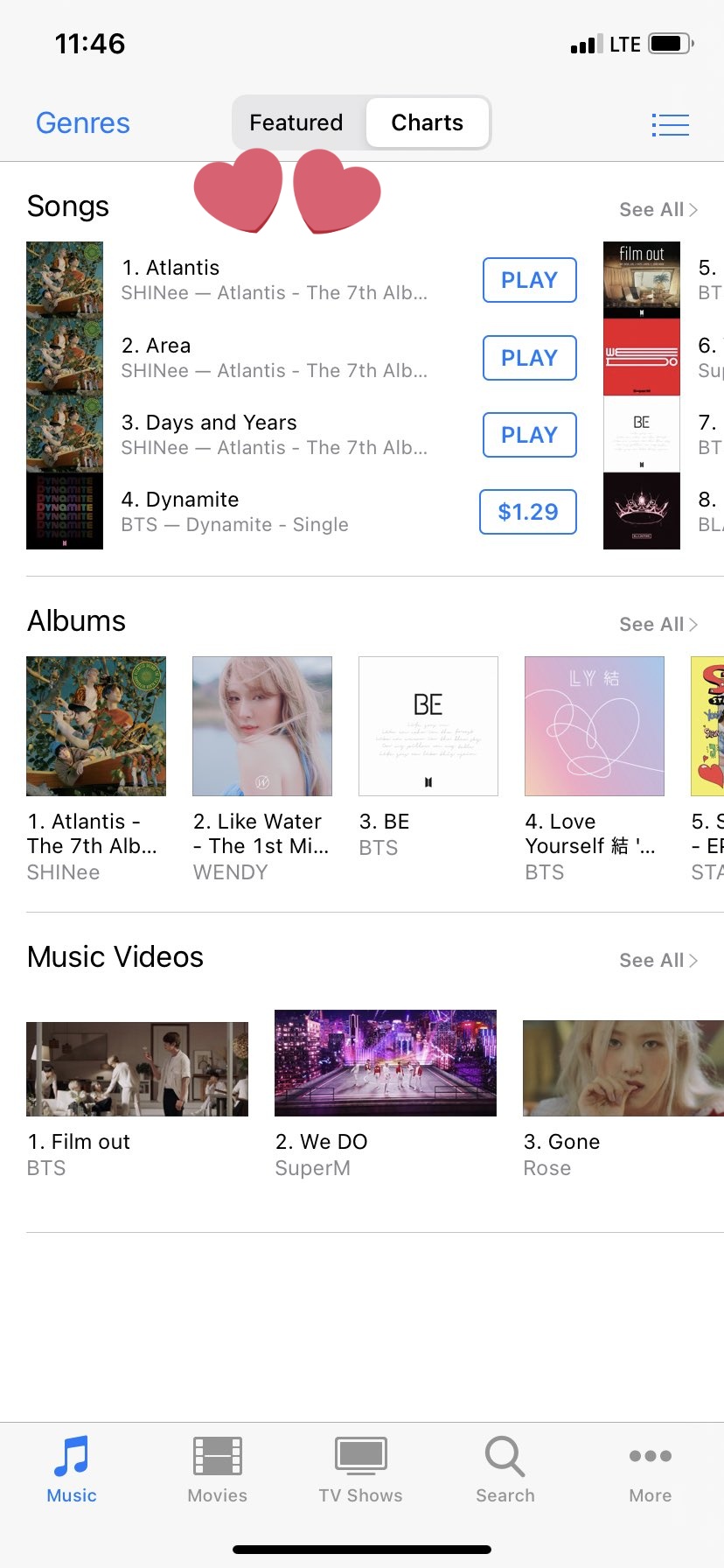Switch to the Featured tab
This screenshot has height=1568, width=724.
296,123
